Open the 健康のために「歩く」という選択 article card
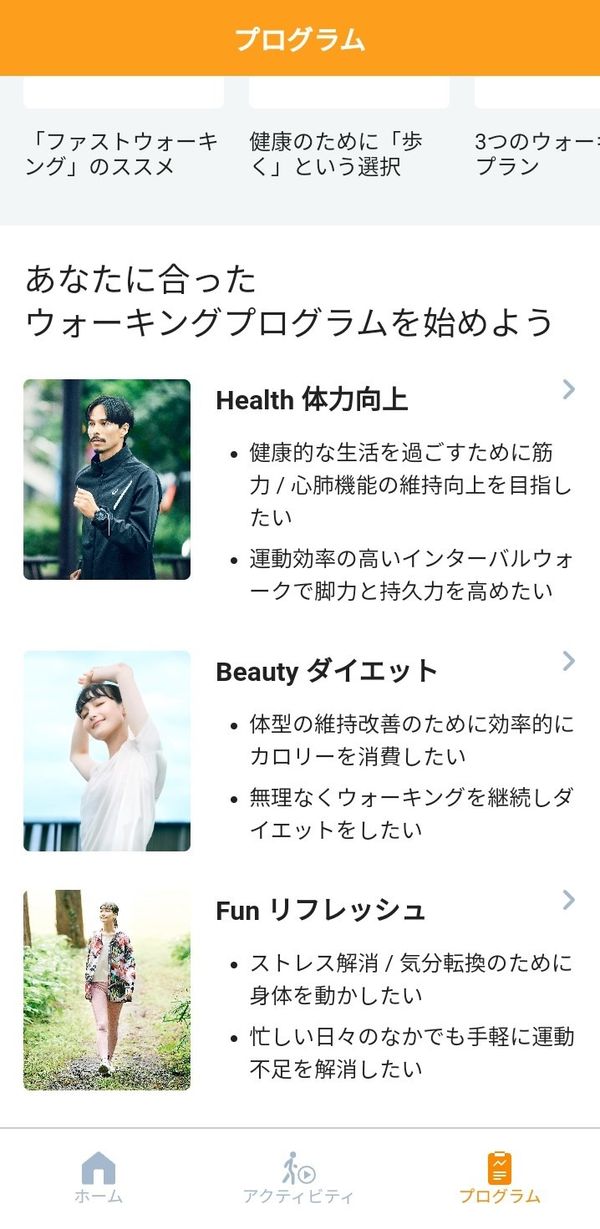Screen dimensions: 600x1229 click(x=349, y=132)
